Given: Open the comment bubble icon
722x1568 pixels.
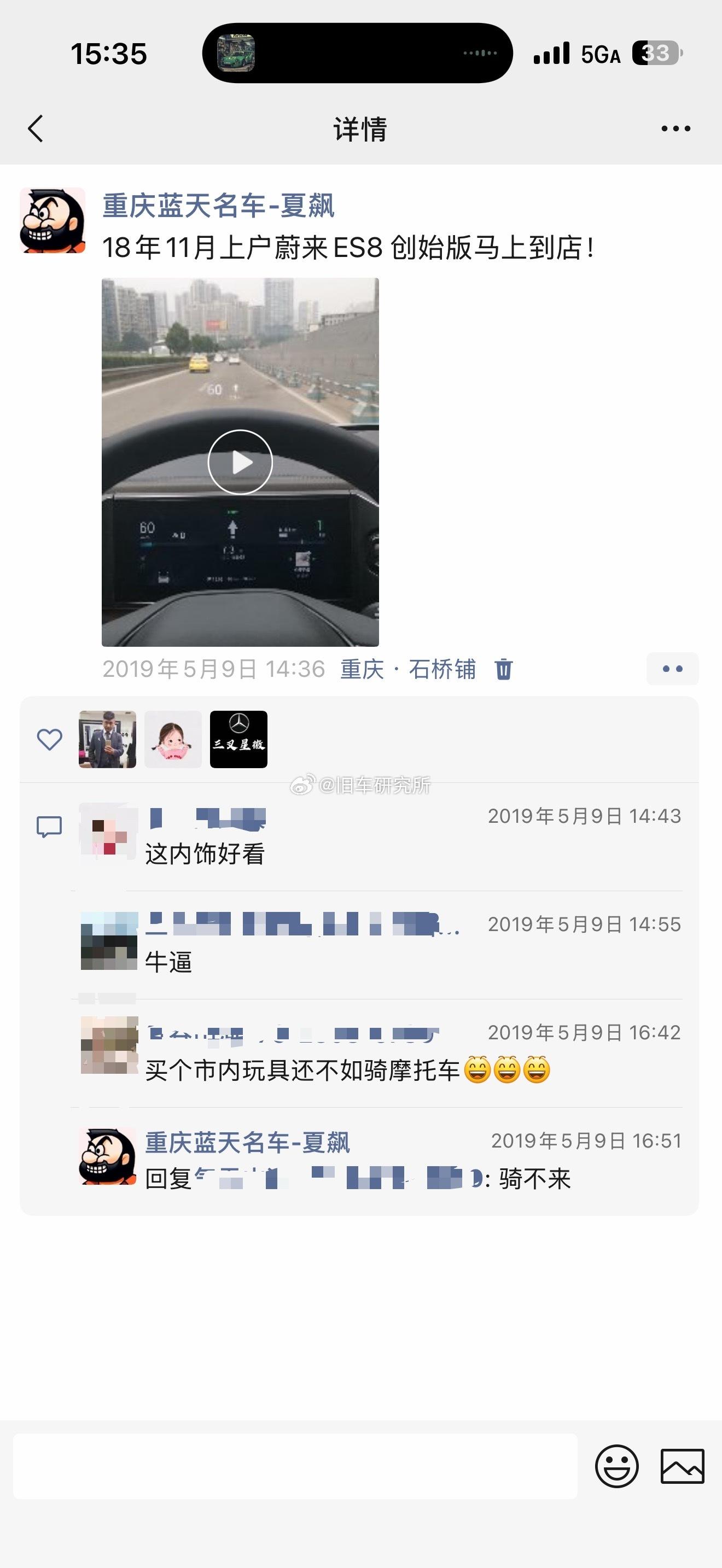Looking at the screenshot, I should 50,826.
